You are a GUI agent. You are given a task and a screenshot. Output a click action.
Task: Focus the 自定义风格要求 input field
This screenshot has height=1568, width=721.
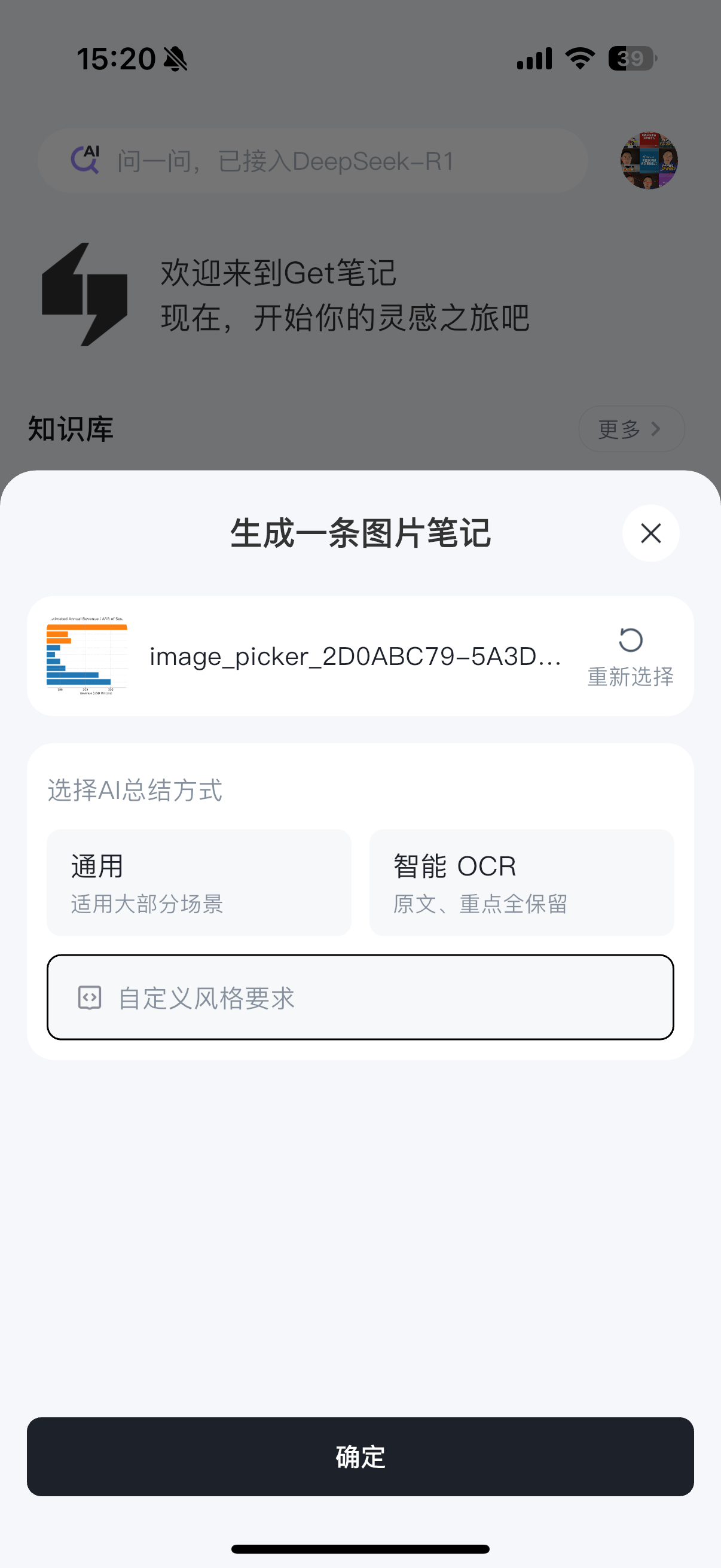coord(360,997)
